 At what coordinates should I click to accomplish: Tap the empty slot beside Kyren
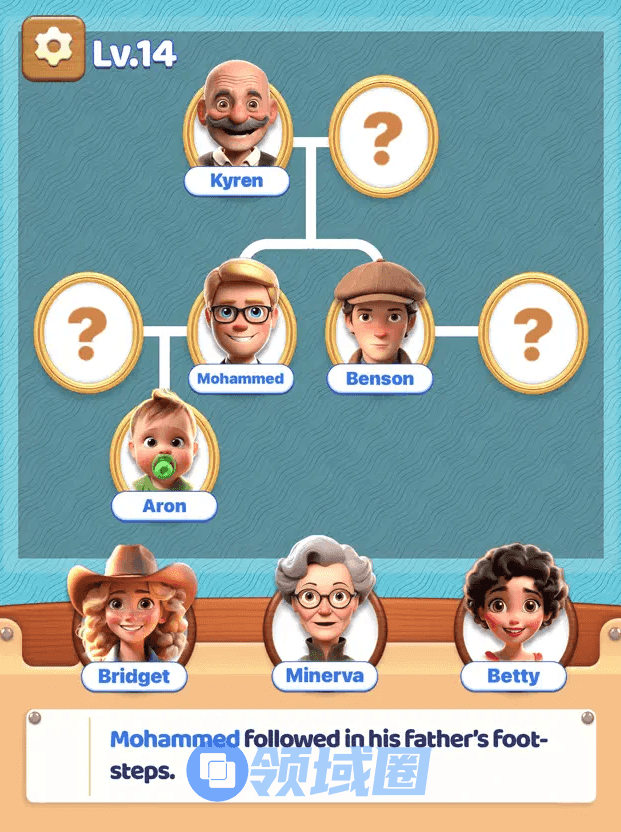tap(383, 137)
